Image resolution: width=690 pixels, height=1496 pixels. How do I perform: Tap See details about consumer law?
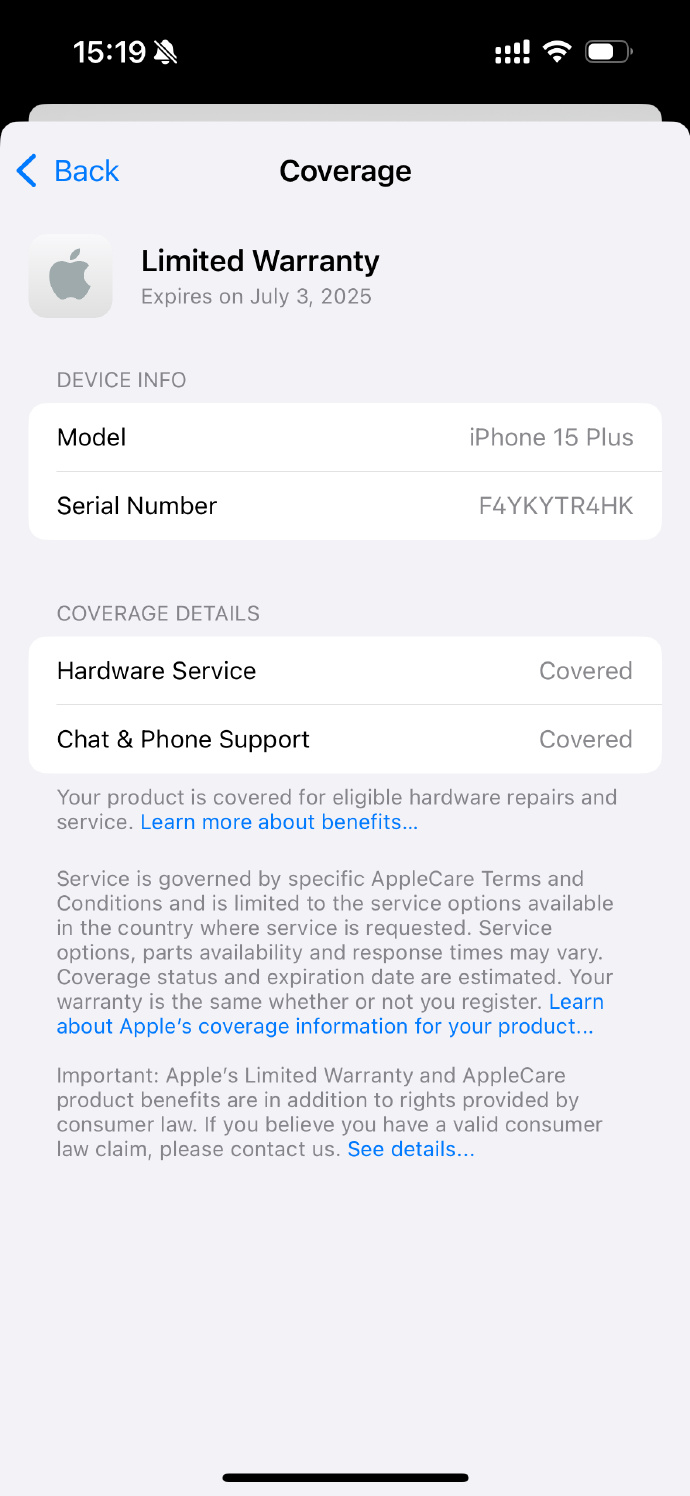[411, 1150]
